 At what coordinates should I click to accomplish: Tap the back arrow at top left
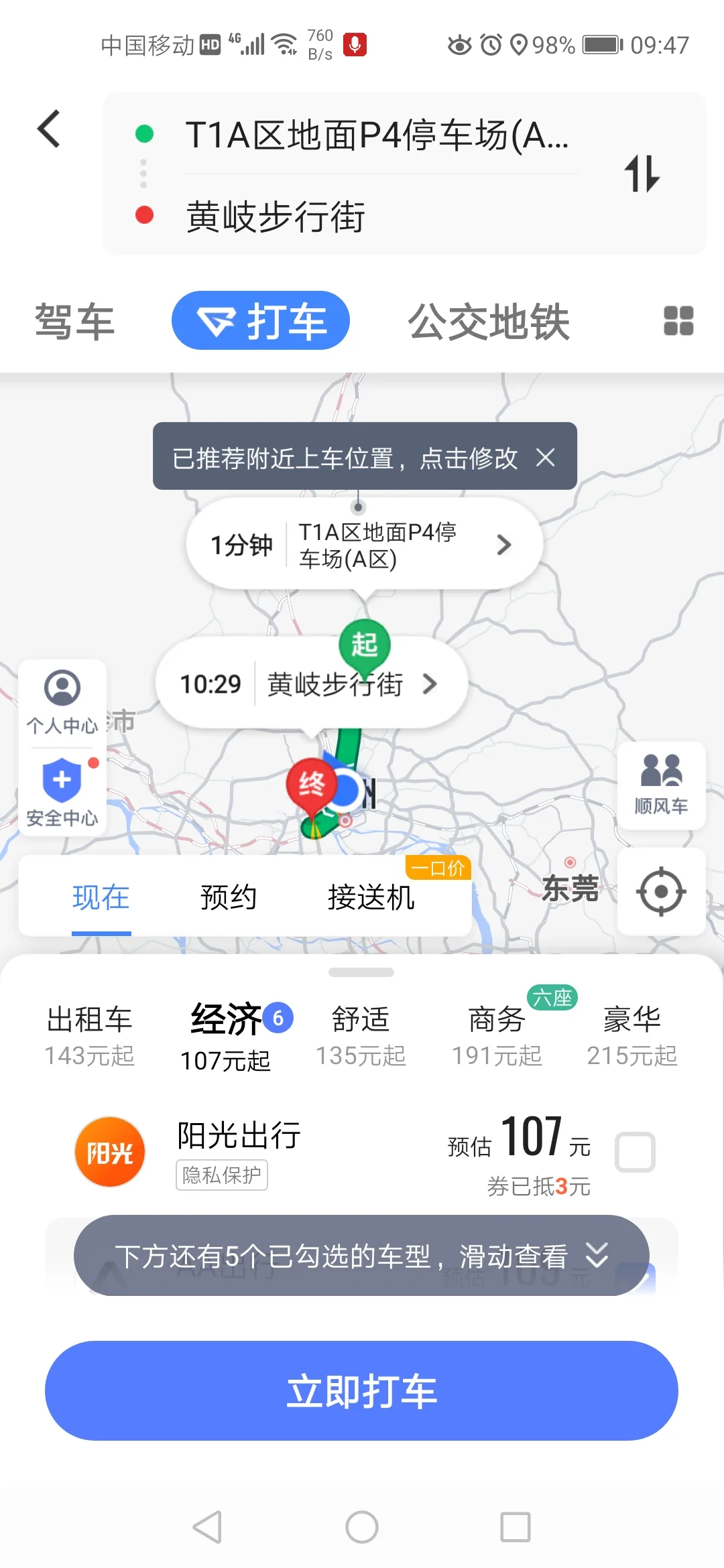click(48, 129)
